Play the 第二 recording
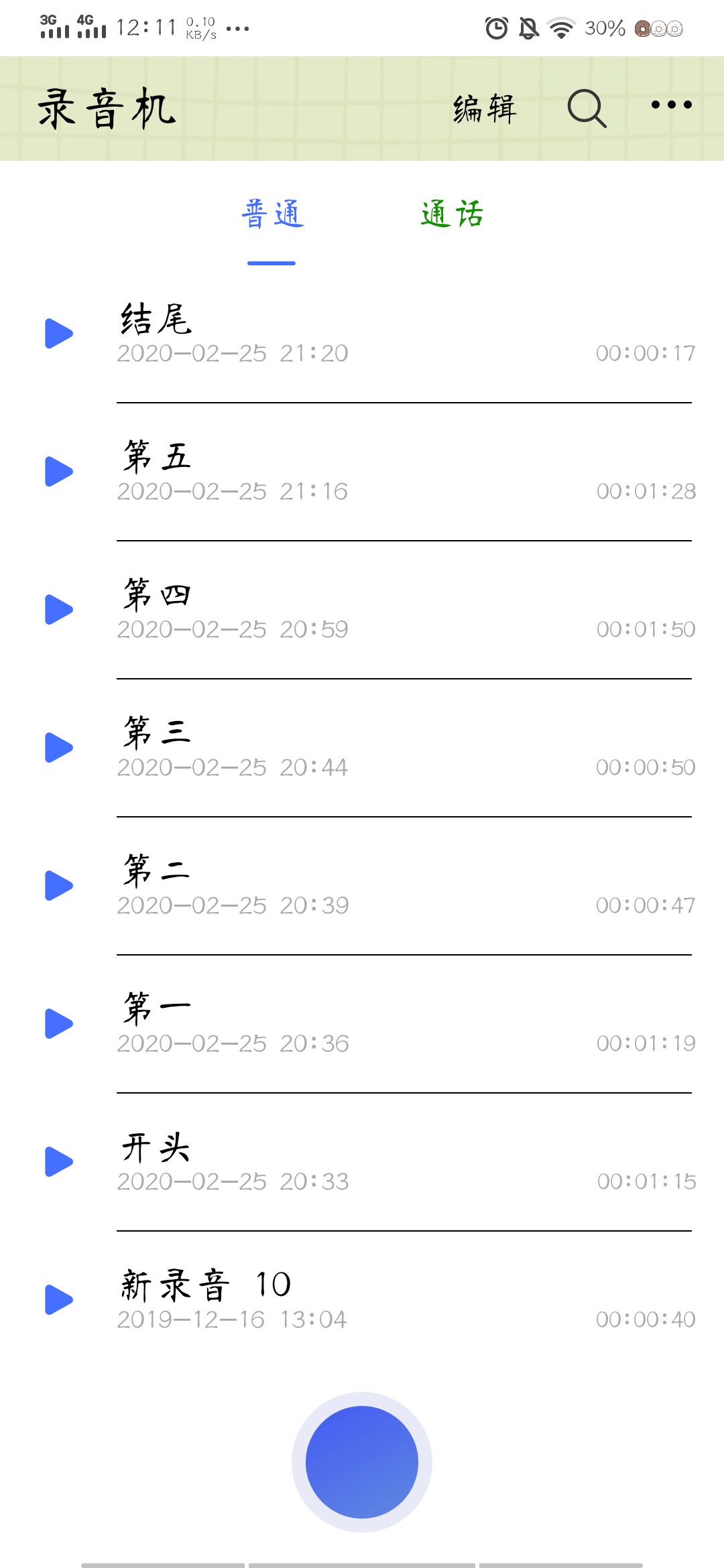Viewport: 724px width, 1568px height. [59, 886]
